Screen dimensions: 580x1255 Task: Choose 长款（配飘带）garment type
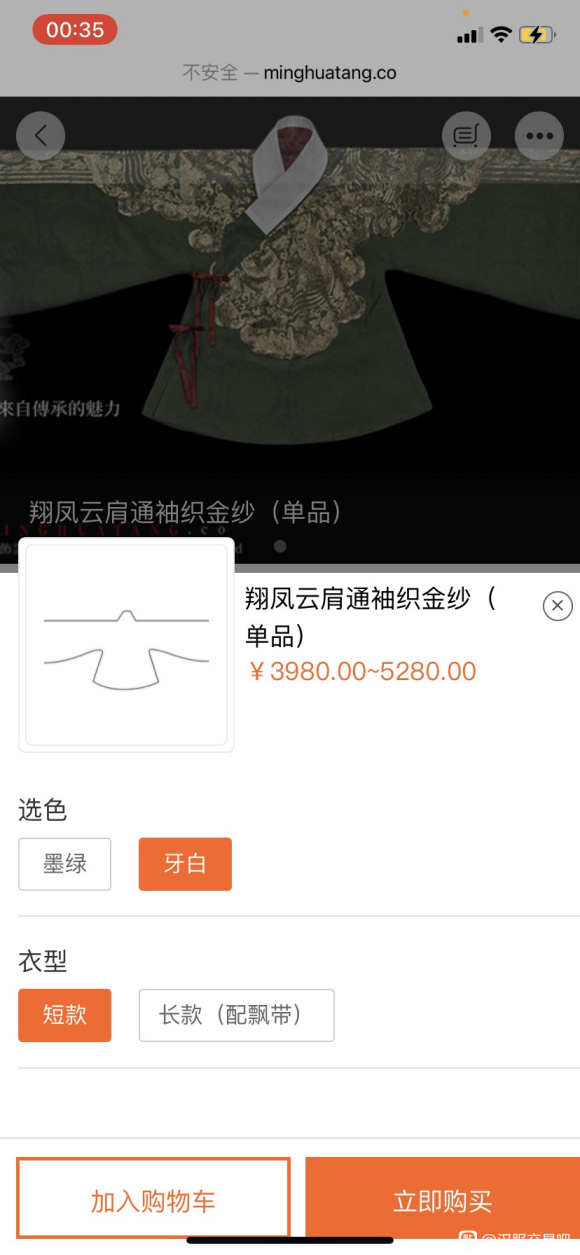[237, 1015]
